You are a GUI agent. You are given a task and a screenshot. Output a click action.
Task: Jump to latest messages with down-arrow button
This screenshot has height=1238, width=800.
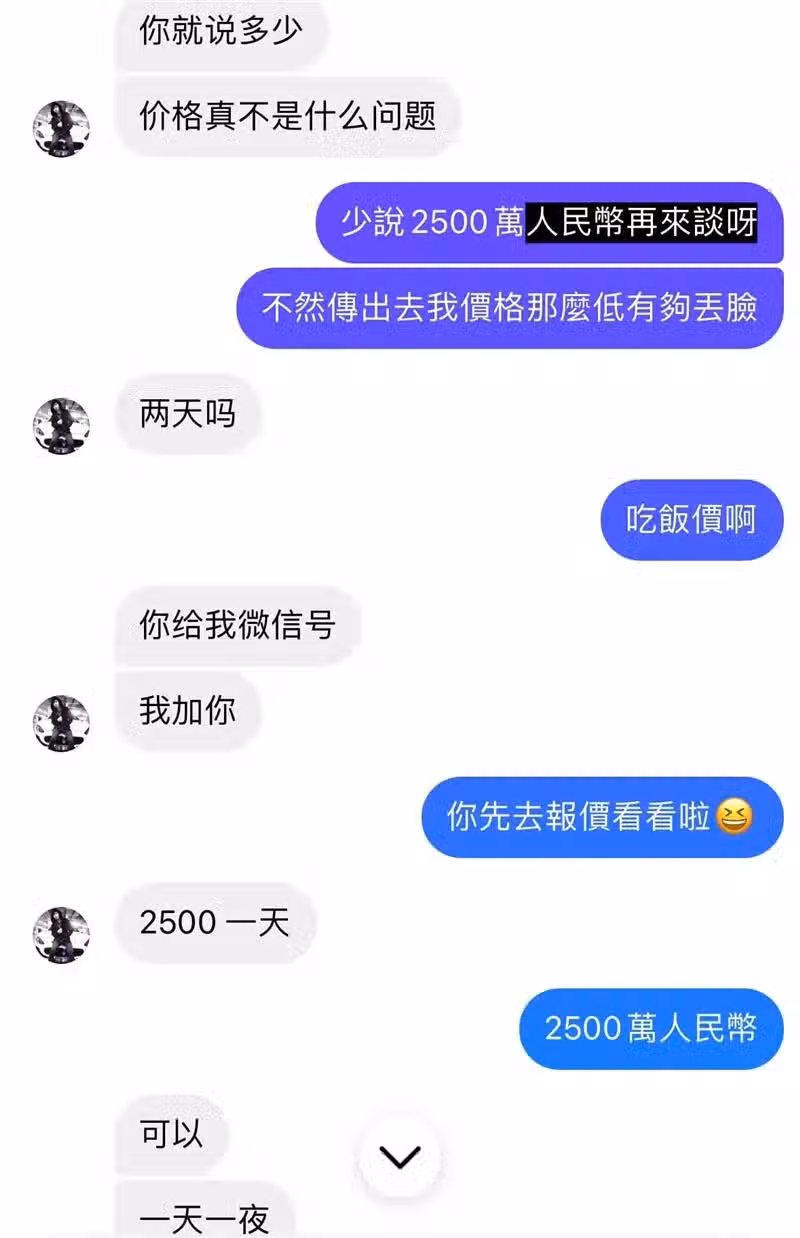click(x=401, y=1157)
